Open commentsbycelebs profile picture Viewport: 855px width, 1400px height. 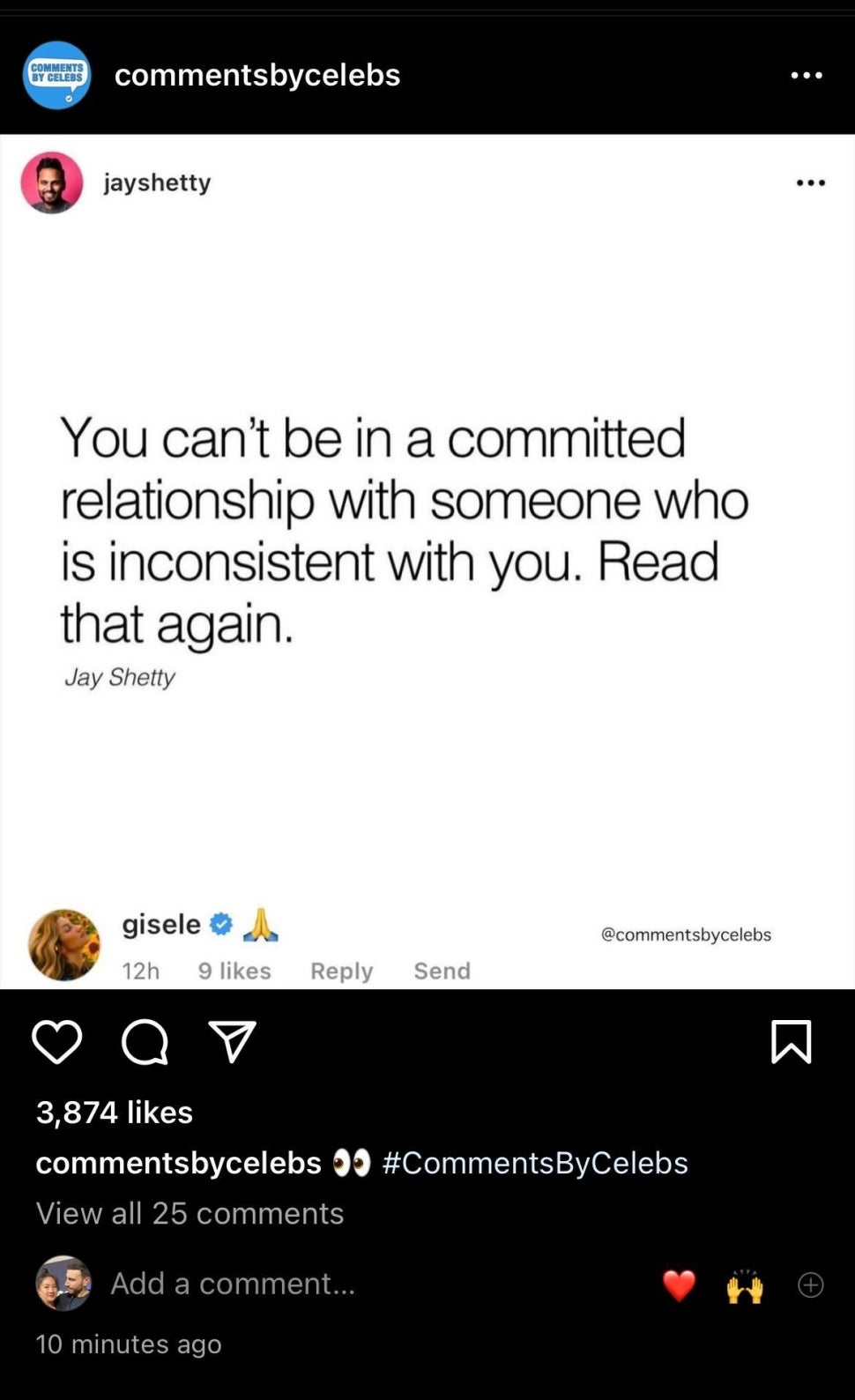pyautogui.click(x=56, y=75)
